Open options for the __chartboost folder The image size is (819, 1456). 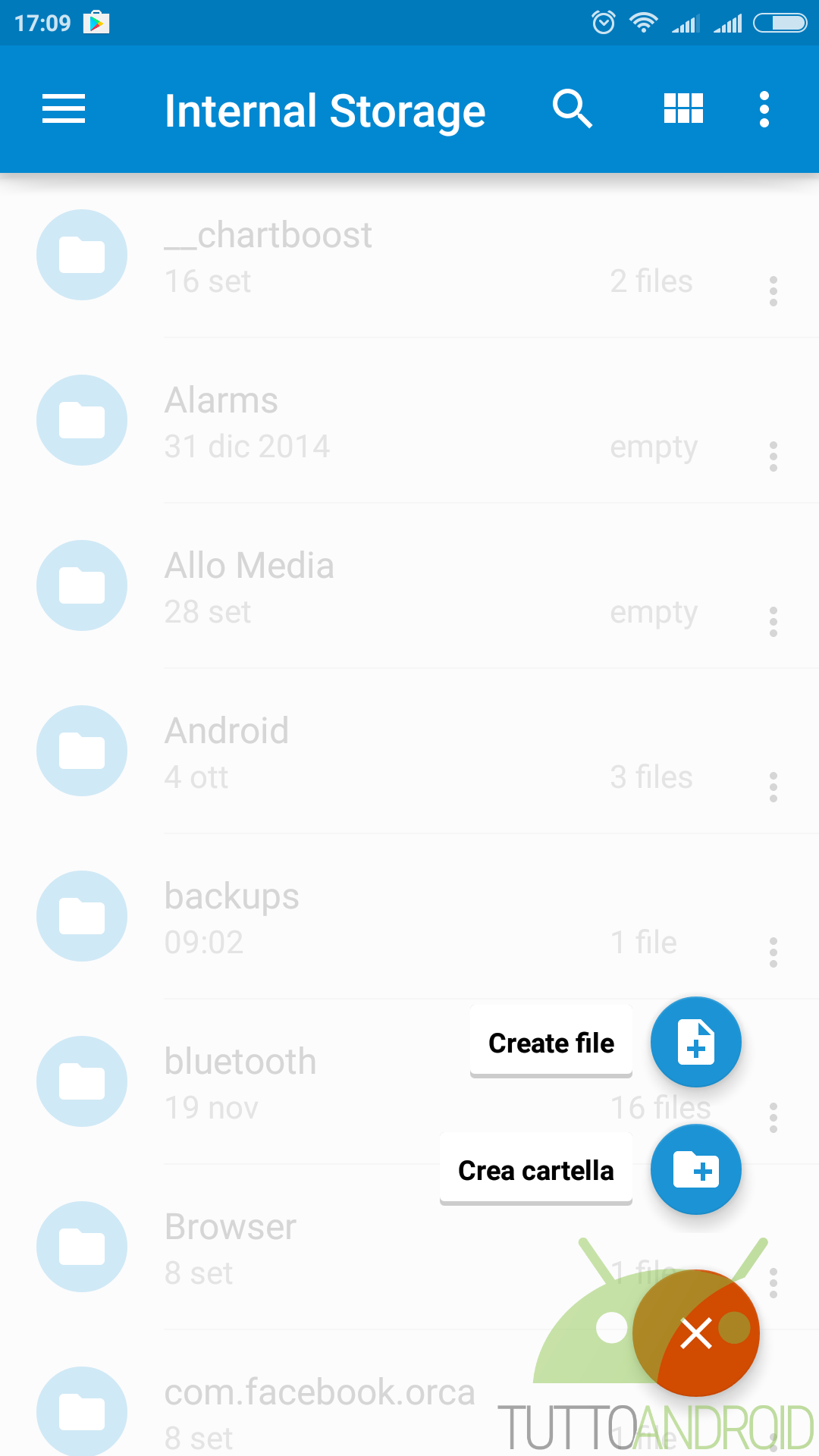click(773, 291)
